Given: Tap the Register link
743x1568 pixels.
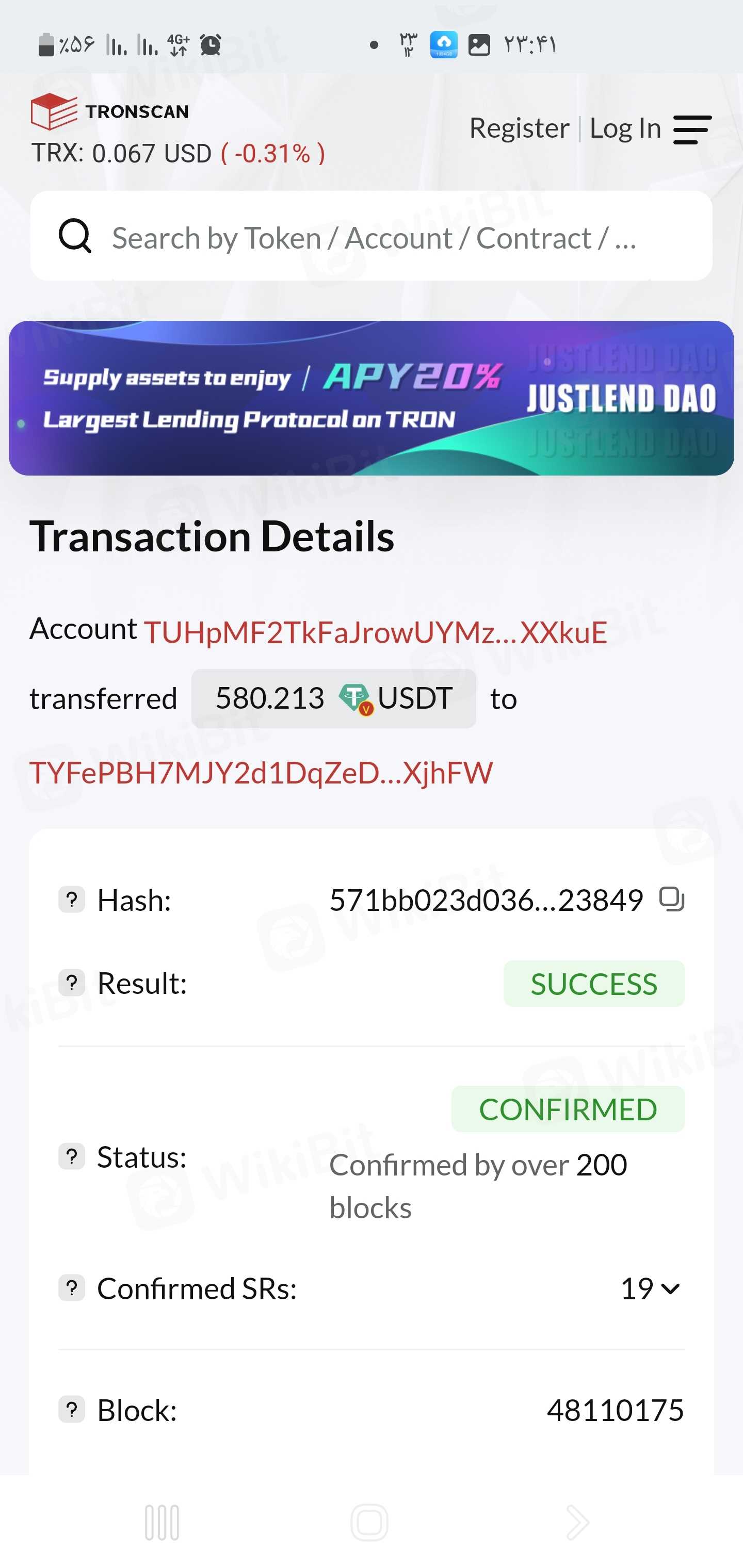Looking at the screenshot, I should point(519,128).
